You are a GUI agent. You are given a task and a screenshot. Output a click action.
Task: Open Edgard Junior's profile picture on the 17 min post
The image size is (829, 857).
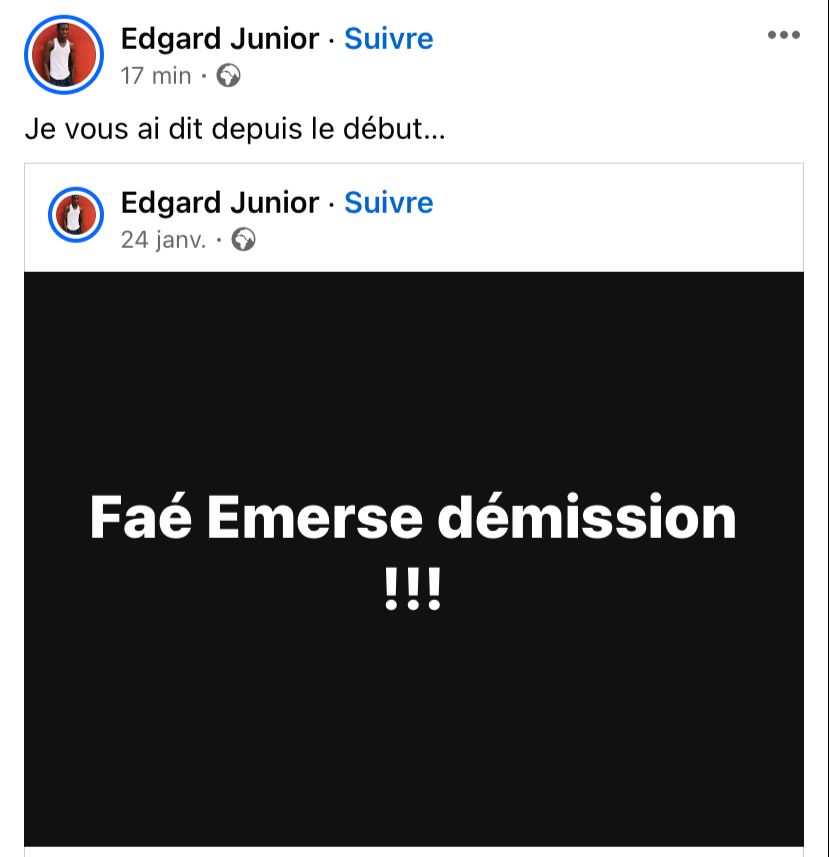[64, 55]
